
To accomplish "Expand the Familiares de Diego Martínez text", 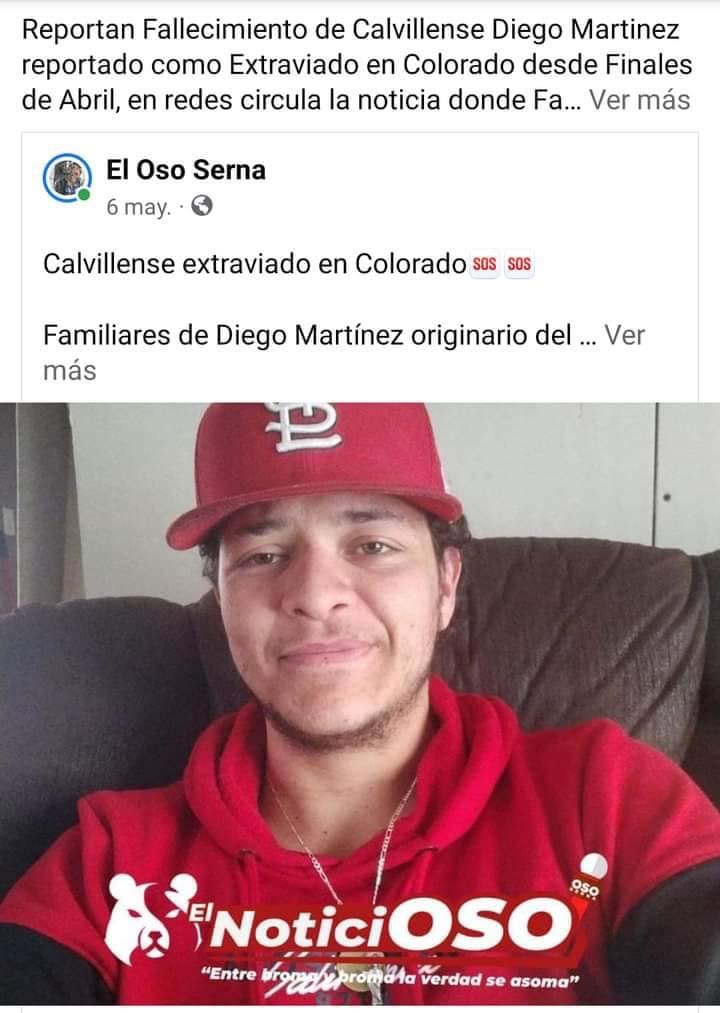I will [x=625, y=335].
